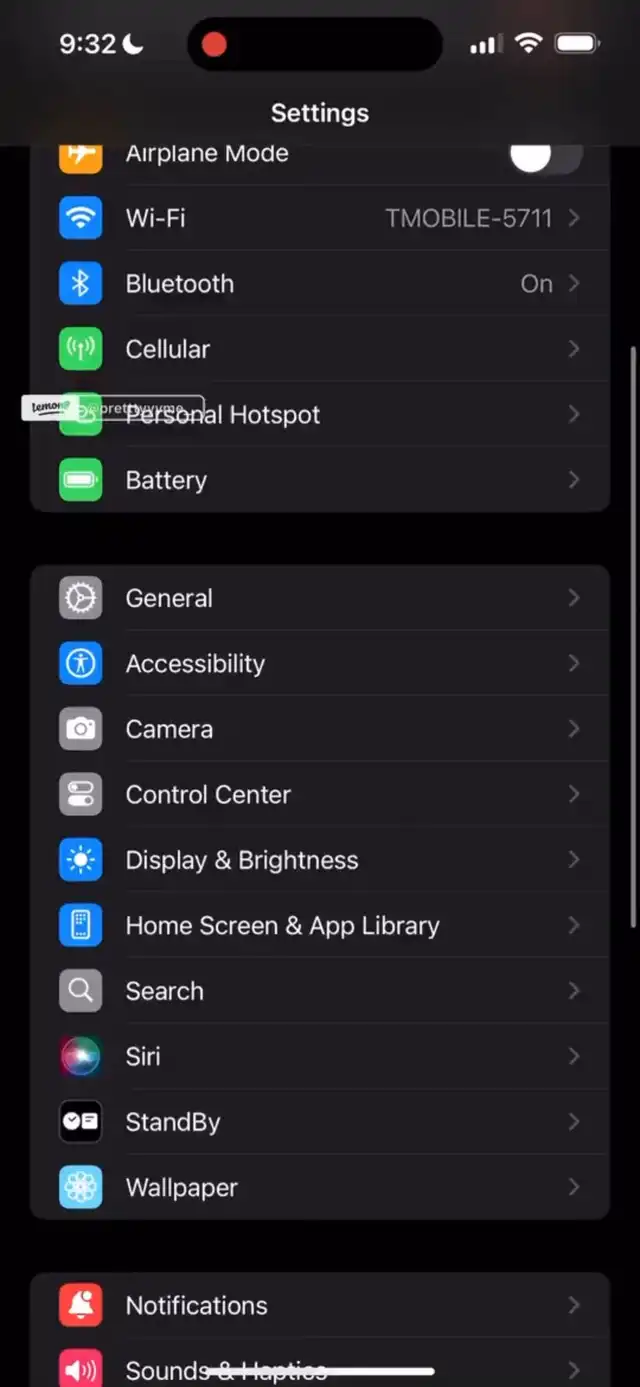This screenshot has width=640, height=1387.
Task: Tap the Search settings row
Action: tap(320, 991)
